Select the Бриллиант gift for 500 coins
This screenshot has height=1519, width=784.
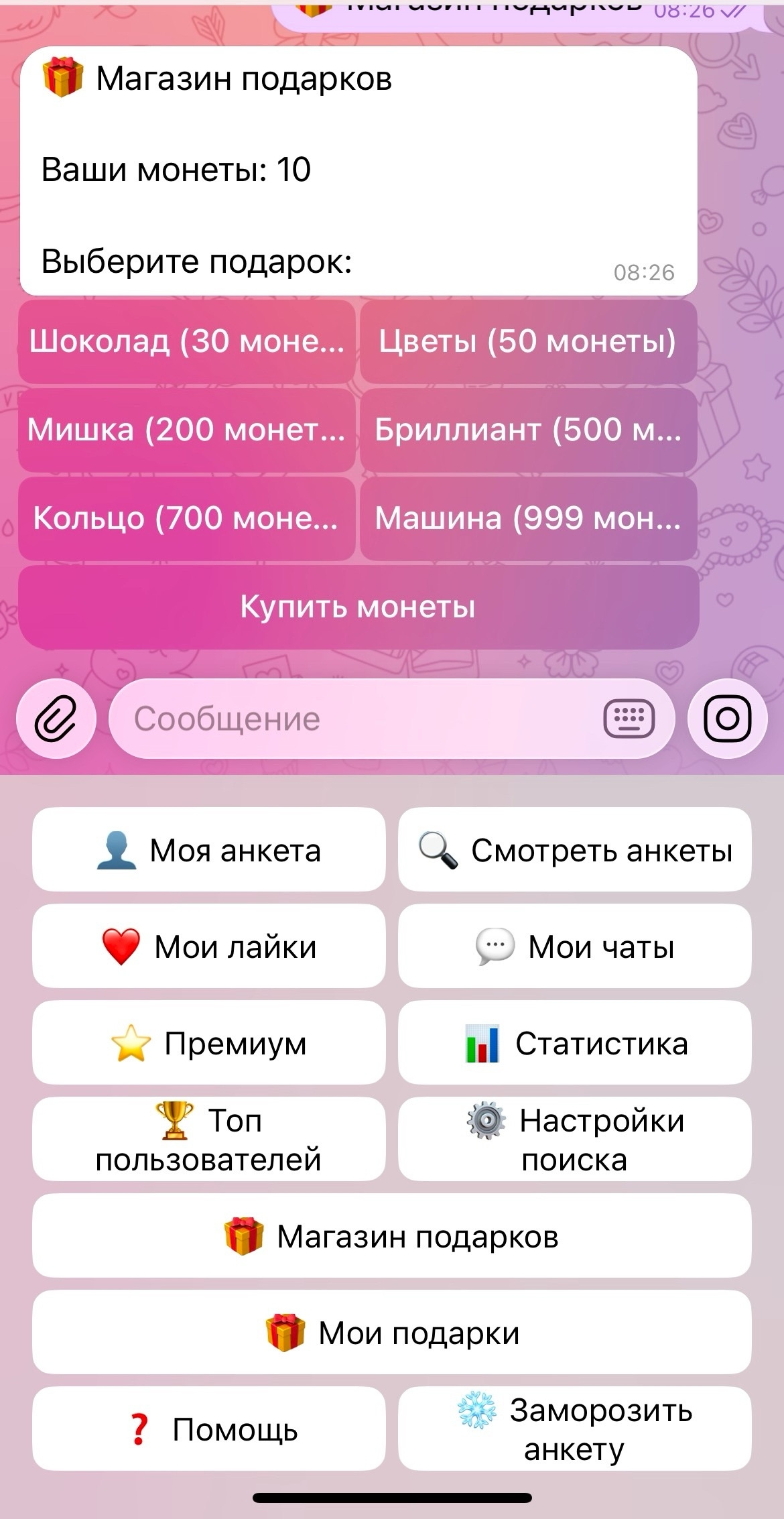[x=528, y=430]
